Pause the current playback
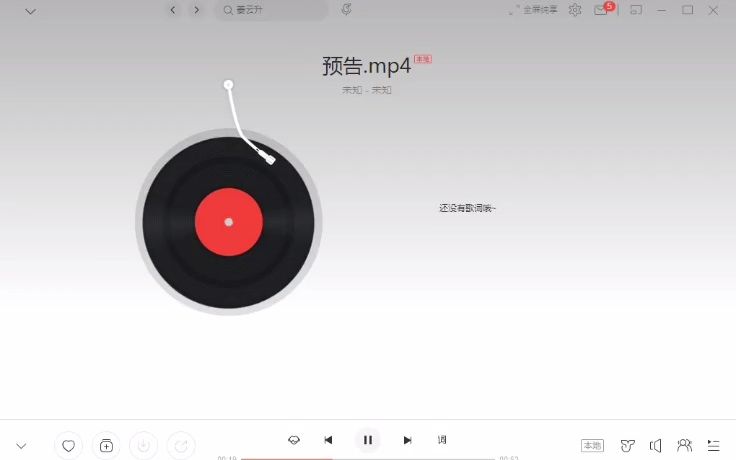Viewport: 736px width, 460px height. pos(368,440)
